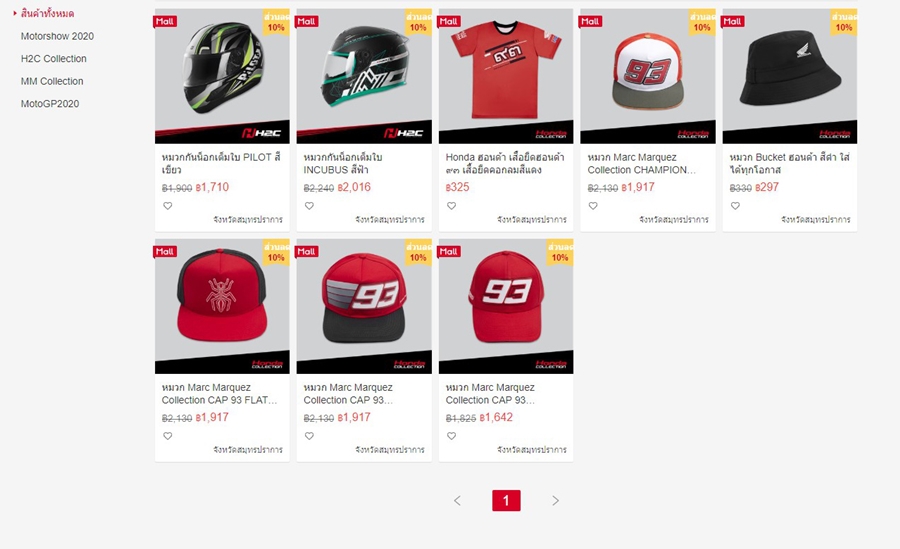Screen dimensions: 900x549
Task: Go to the previous results page
Action: pos(457,501)
